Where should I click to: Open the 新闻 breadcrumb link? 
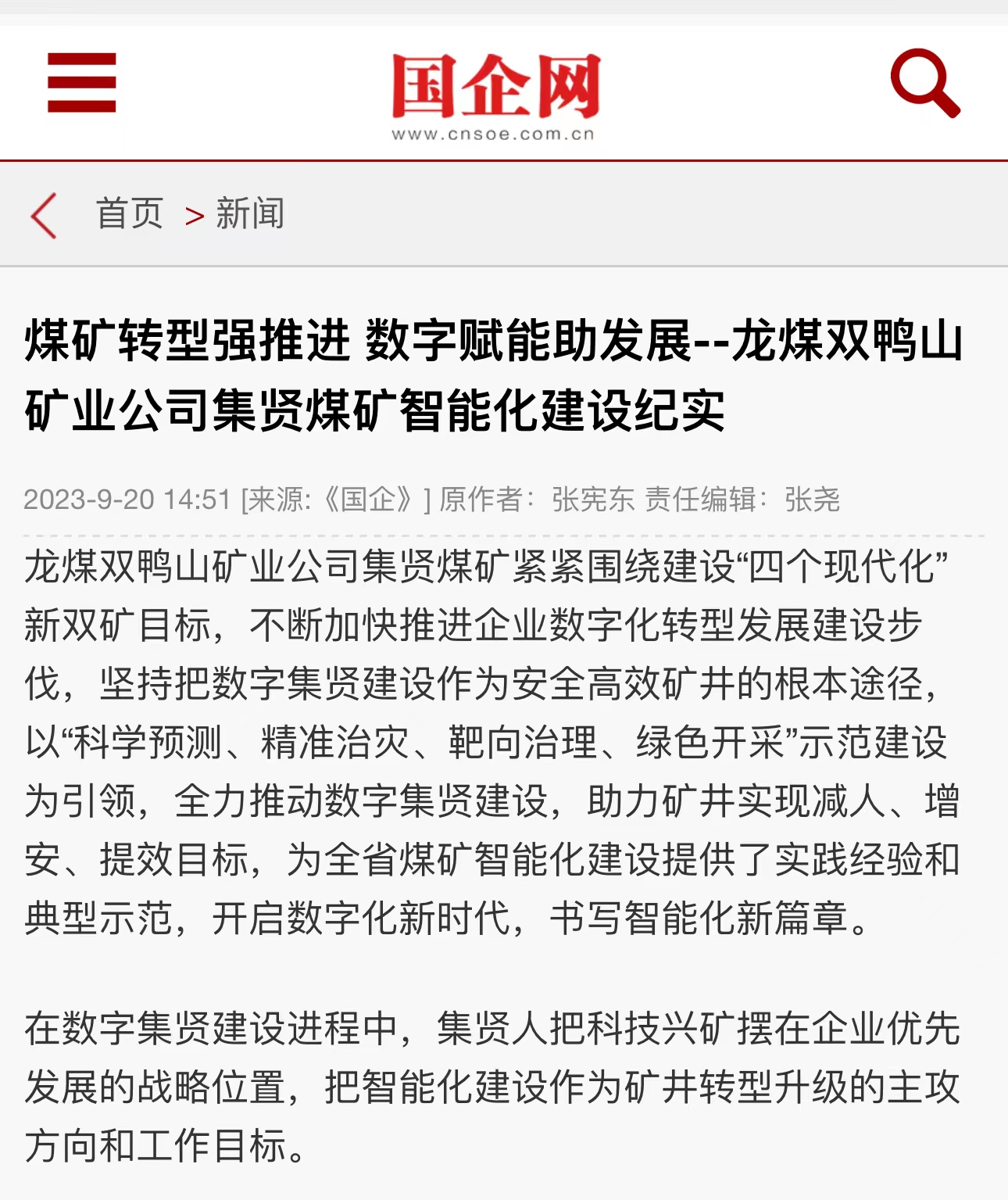click(250, 213)
